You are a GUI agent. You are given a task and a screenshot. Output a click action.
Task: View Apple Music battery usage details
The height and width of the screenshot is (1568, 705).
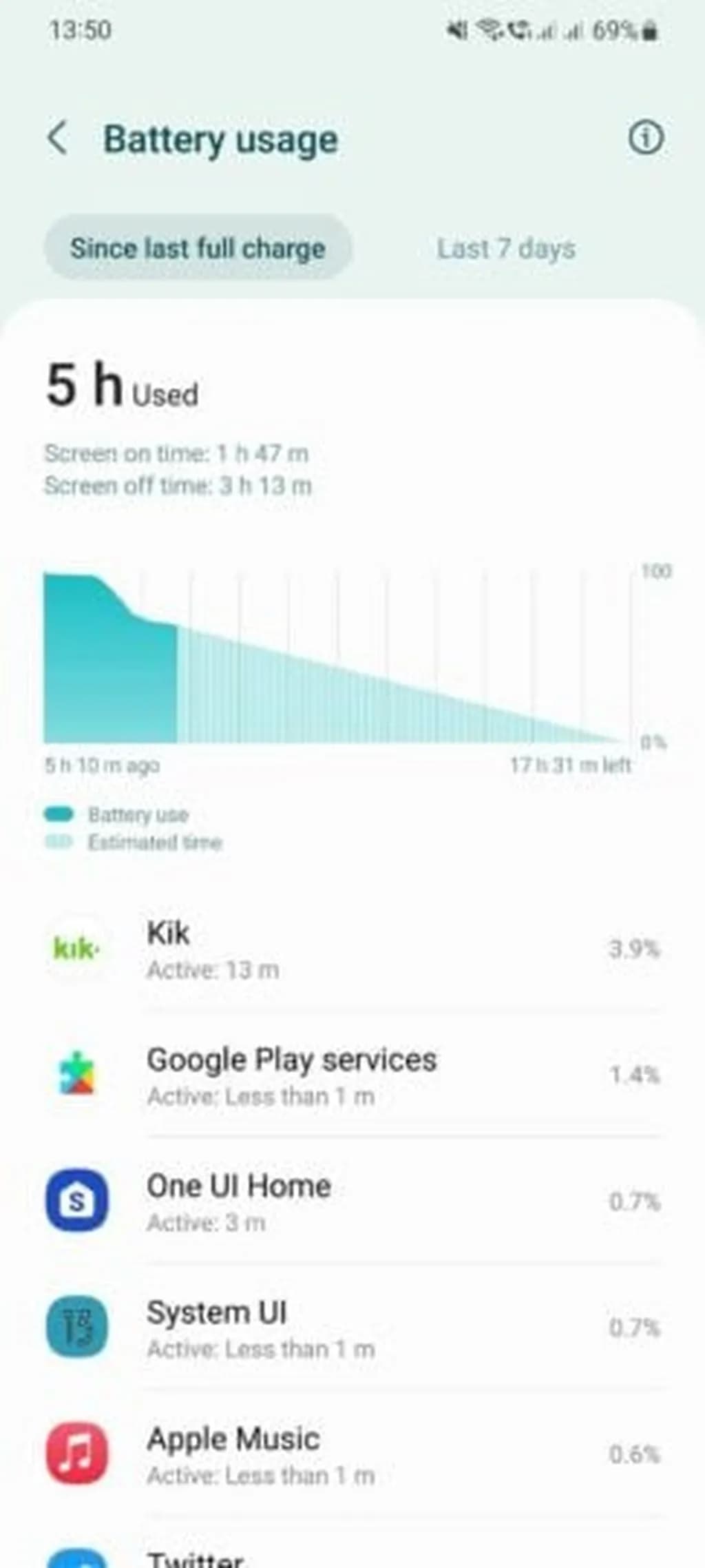[x=352, y=1454]
